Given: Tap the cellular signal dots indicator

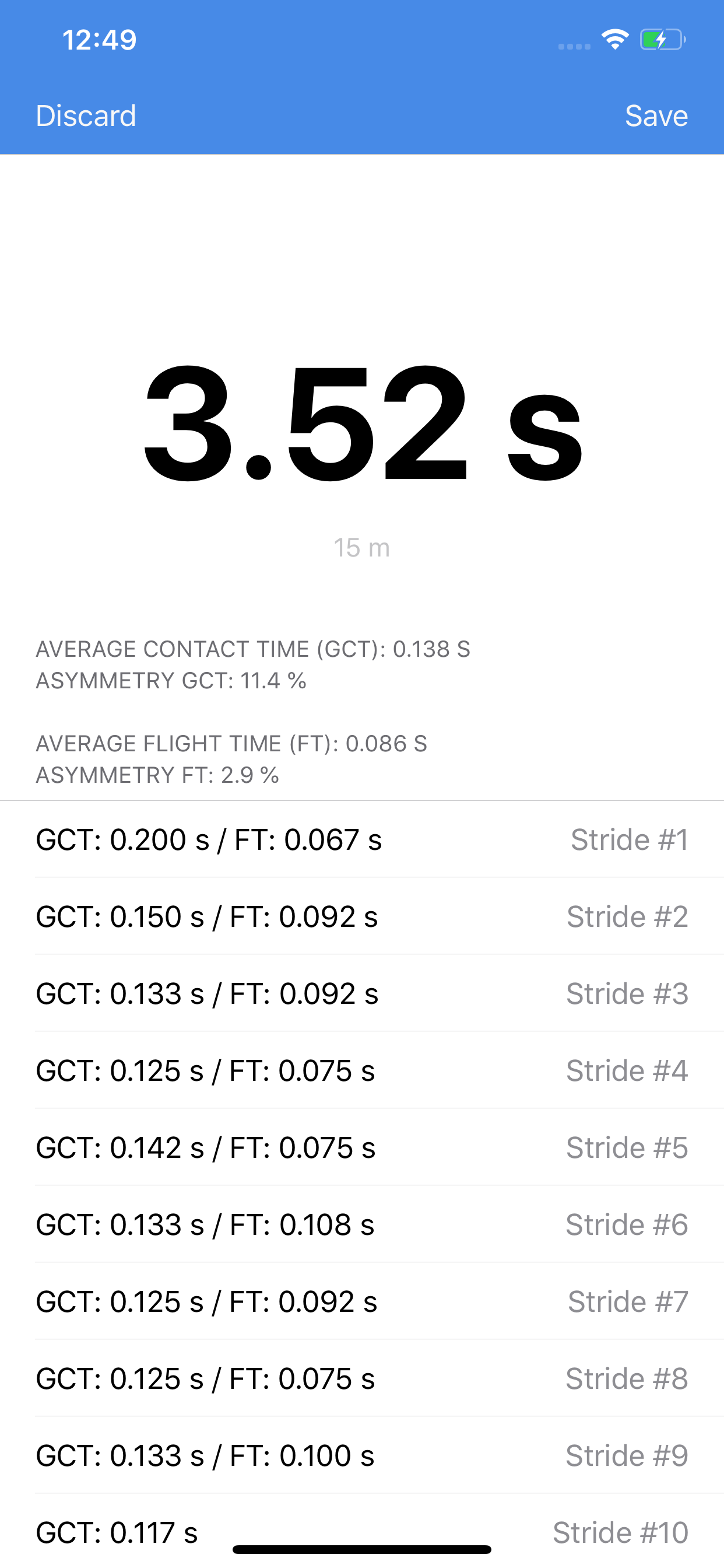Looking at the screenshot, I should point(572,44).
